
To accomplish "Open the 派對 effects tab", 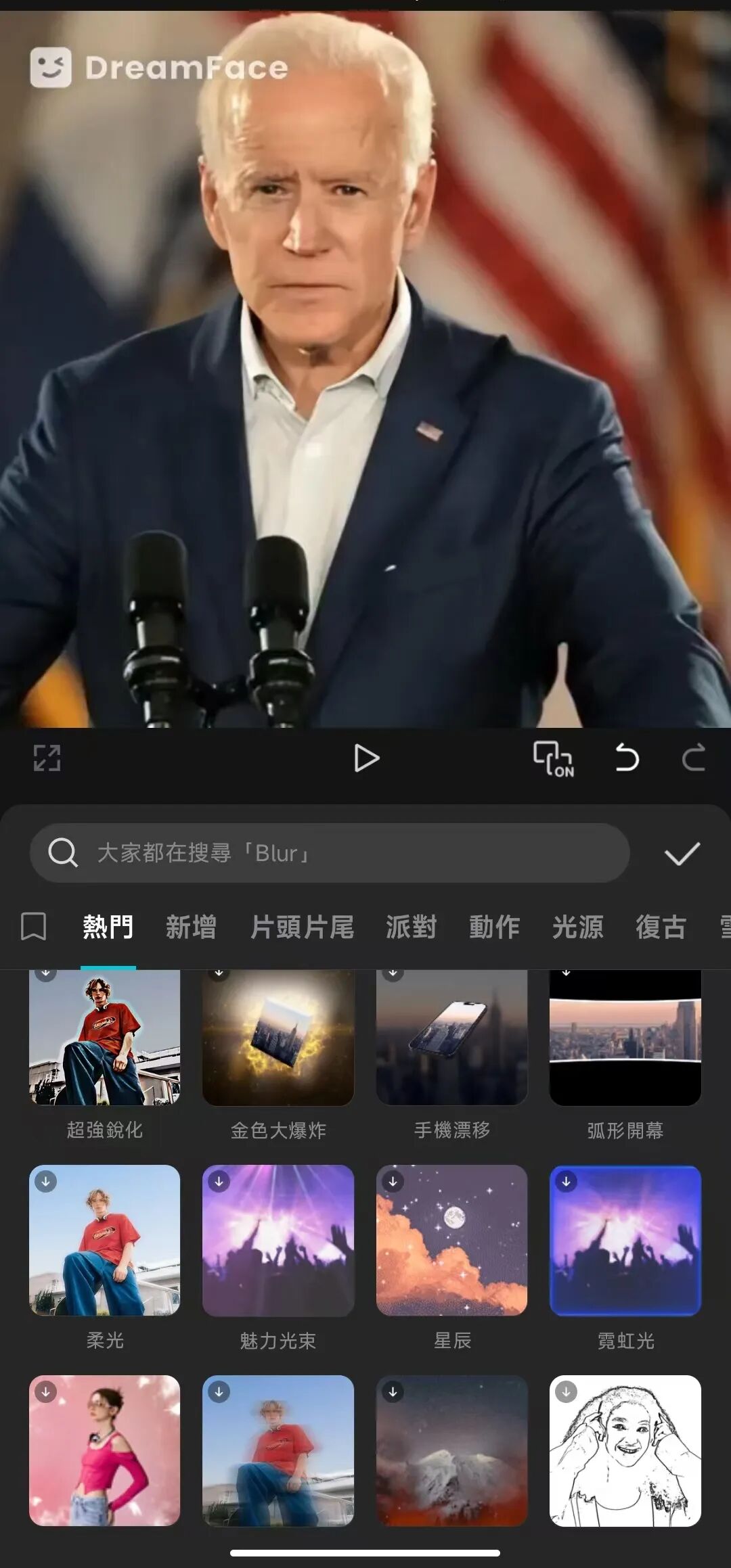I will [411, 927].
